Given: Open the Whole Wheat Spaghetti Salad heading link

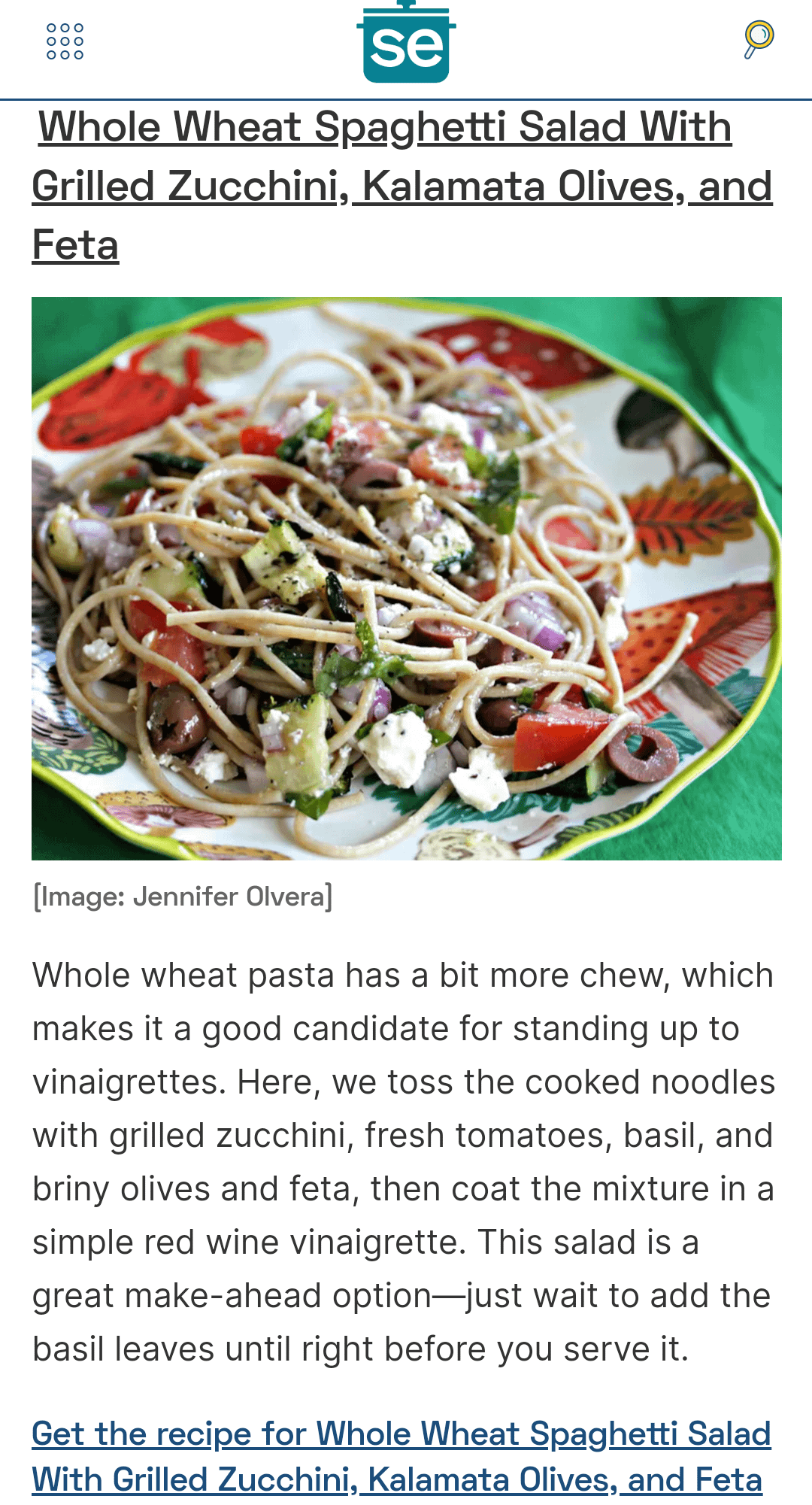Looking at the screenshot, I should (x=402, y=186).
